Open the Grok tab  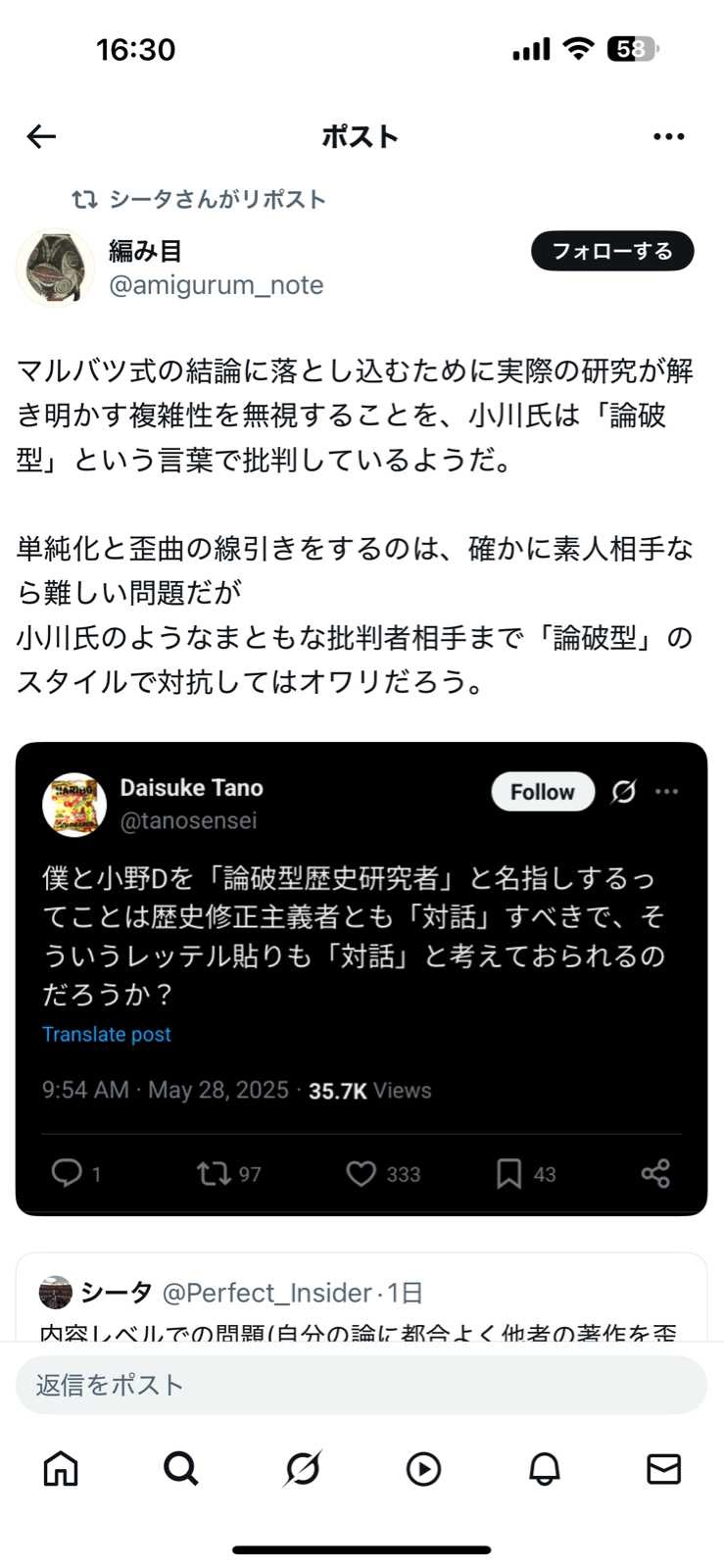pyautogui.click(x=302, y=1468)
